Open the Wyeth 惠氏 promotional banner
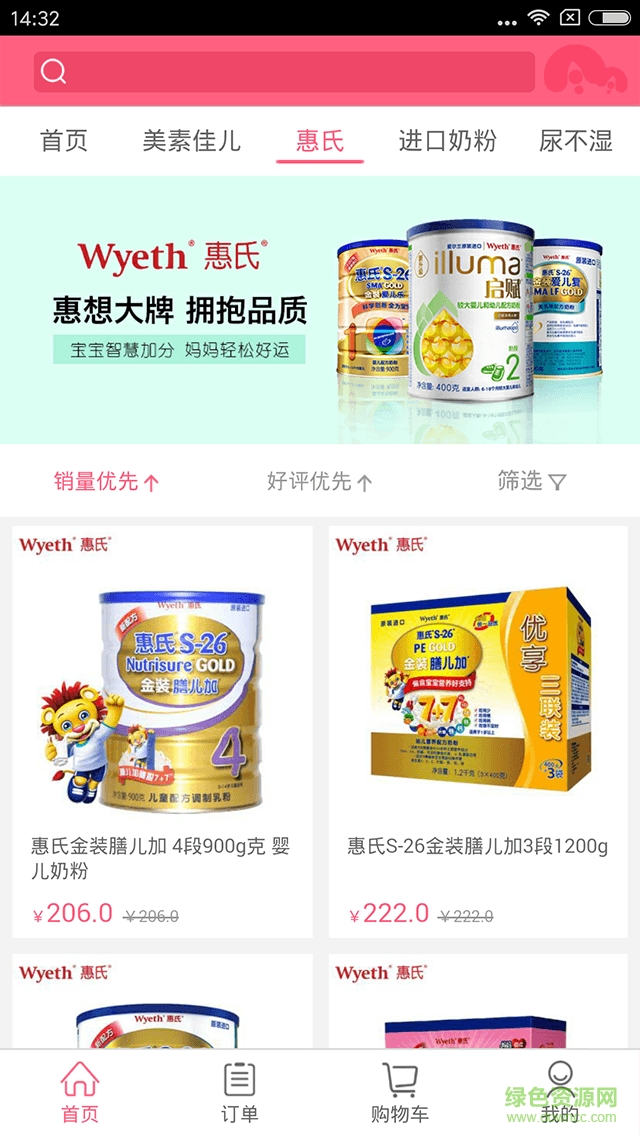640x1136 pixels. pyautogui.click(x=320, y=310)
